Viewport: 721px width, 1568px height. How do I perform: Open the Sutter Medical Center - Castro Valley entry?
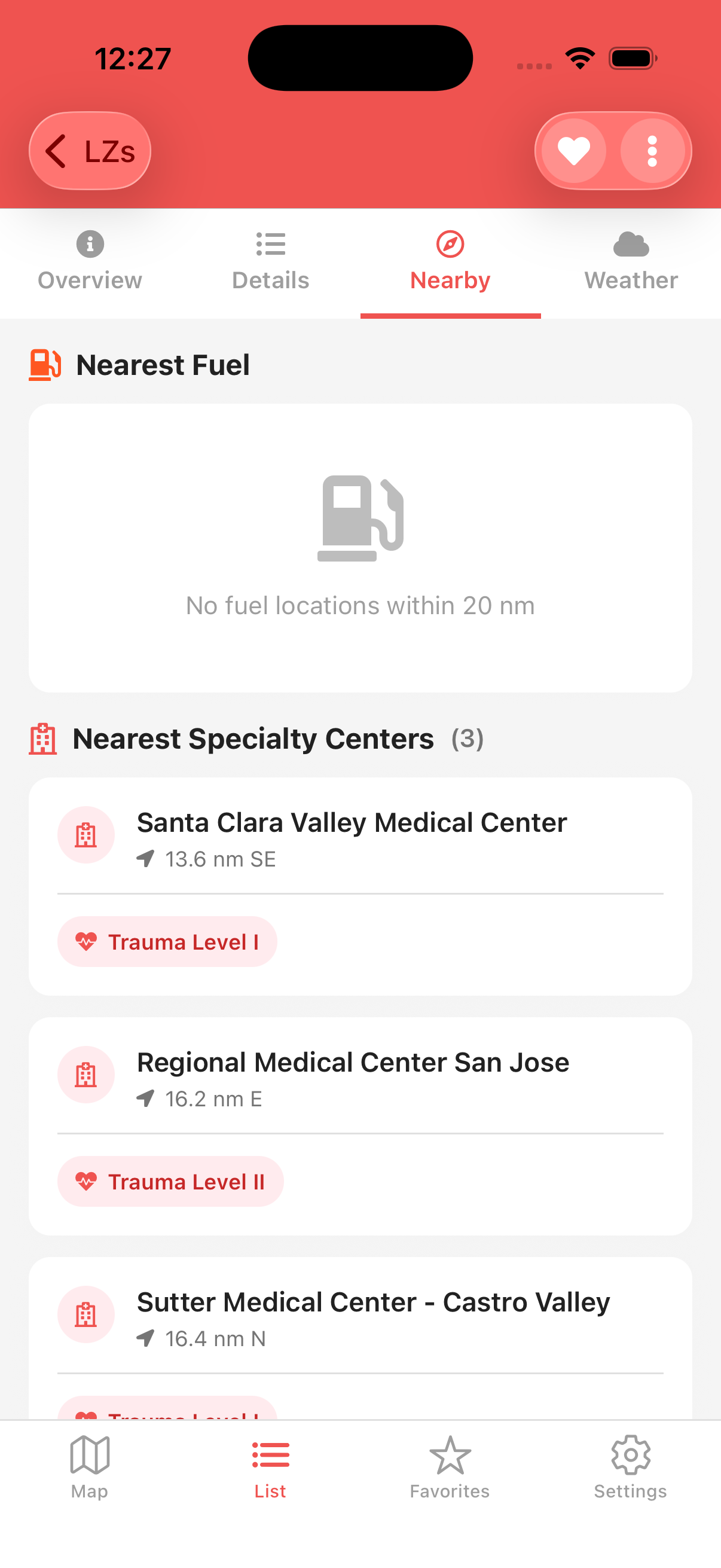[360, 1315]
